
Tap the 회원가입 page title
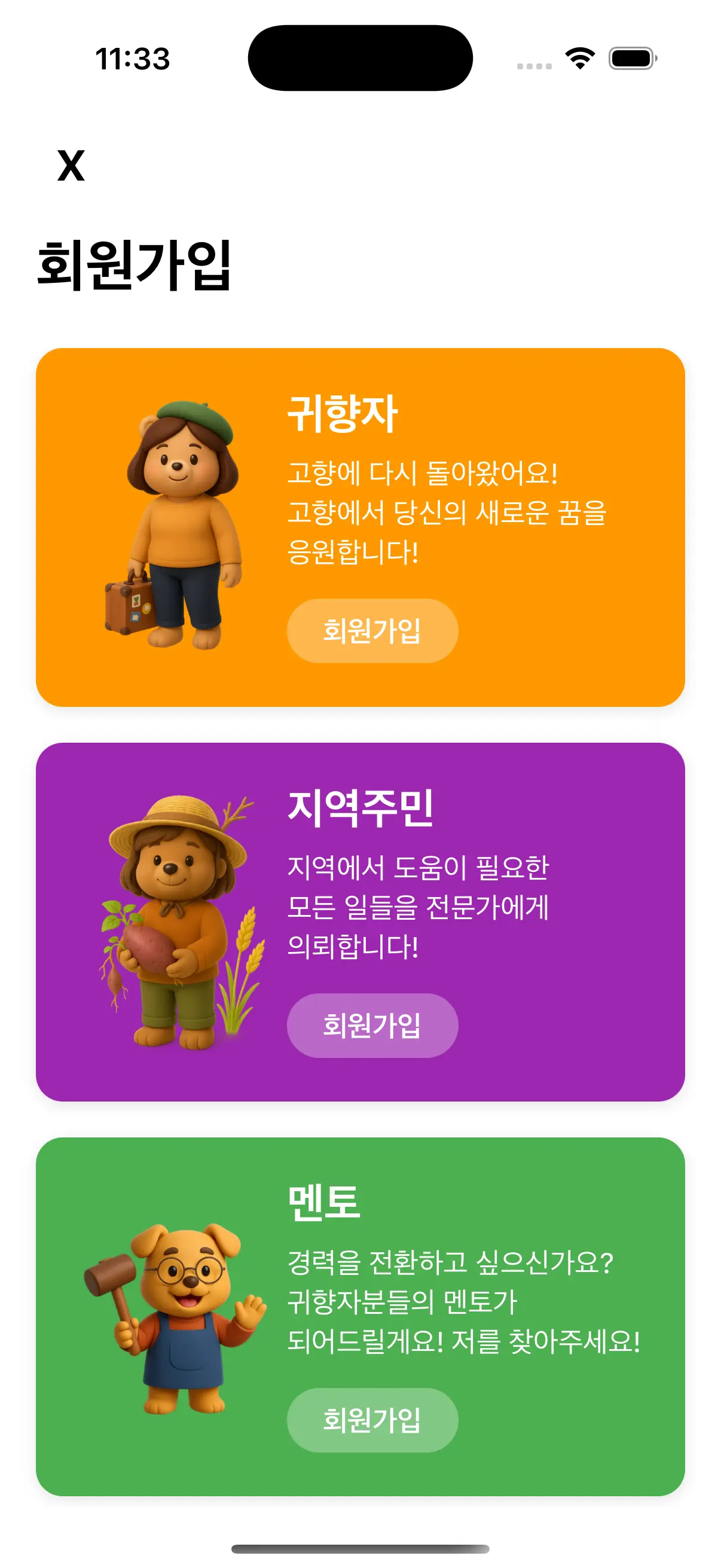tap(135, 263)
